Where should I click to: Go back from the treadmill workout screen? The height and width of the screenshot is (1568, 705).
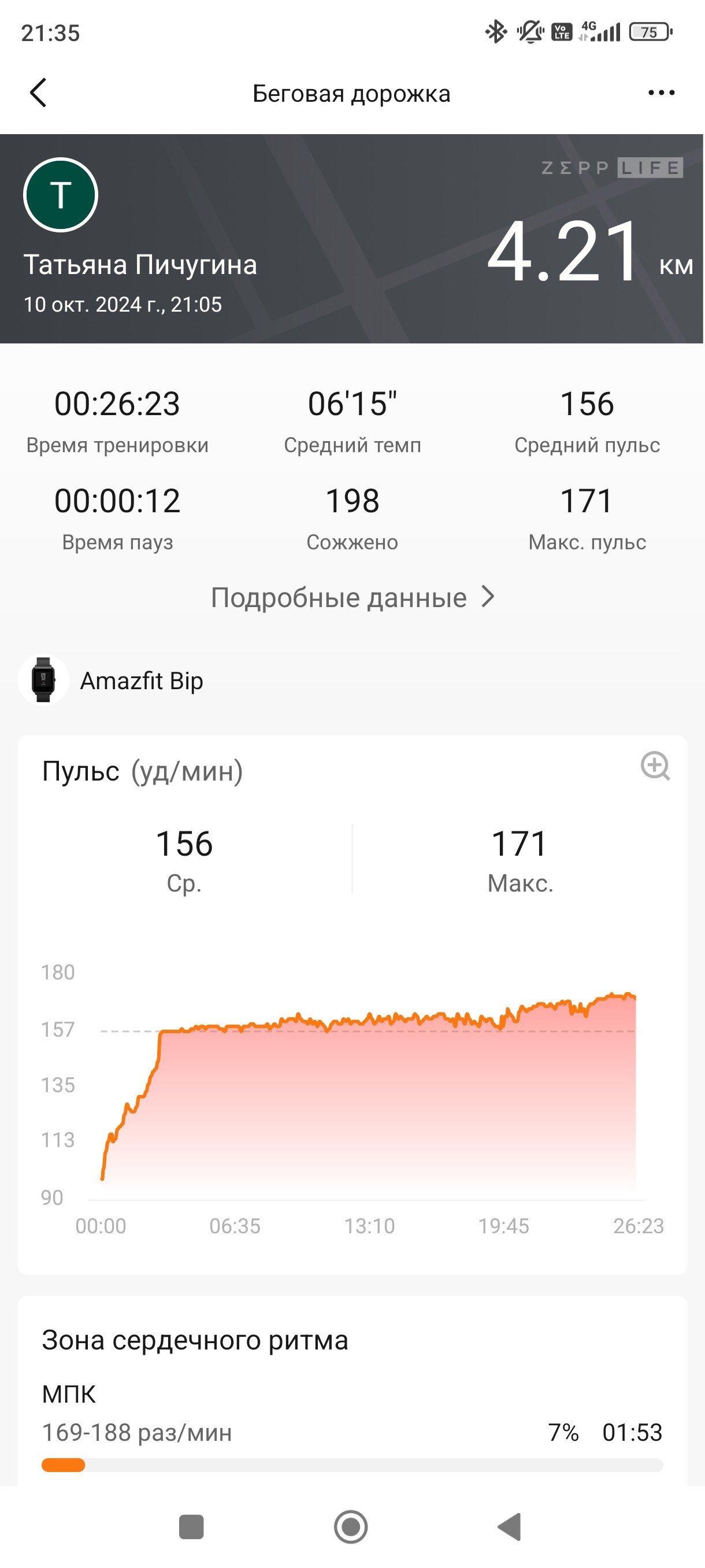click(38, 93)
